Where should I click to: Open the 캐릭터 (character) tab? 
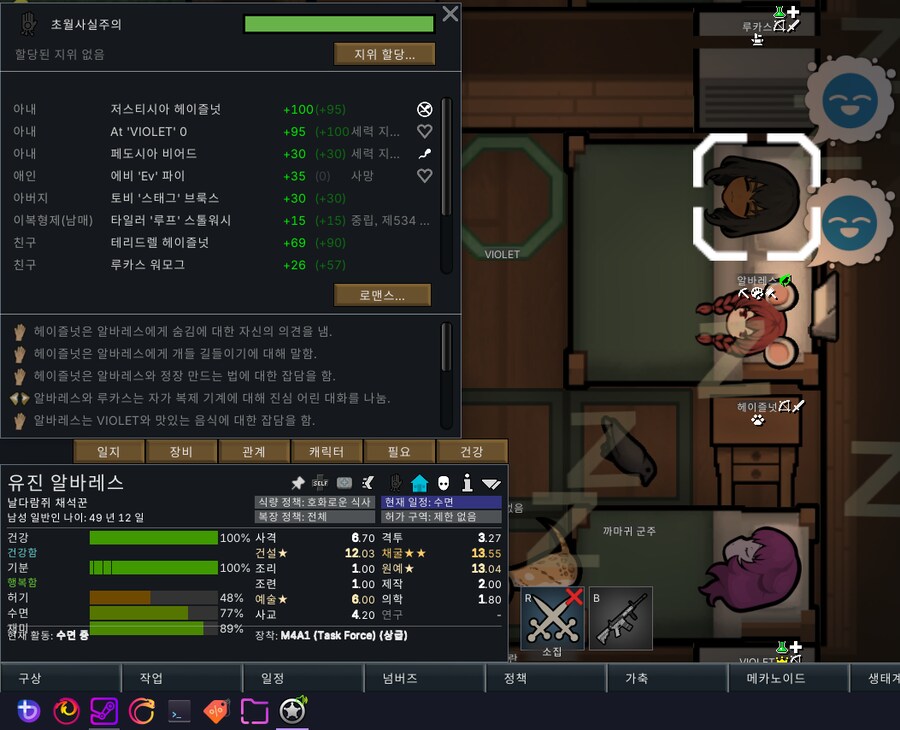click(x=326, y=452)
